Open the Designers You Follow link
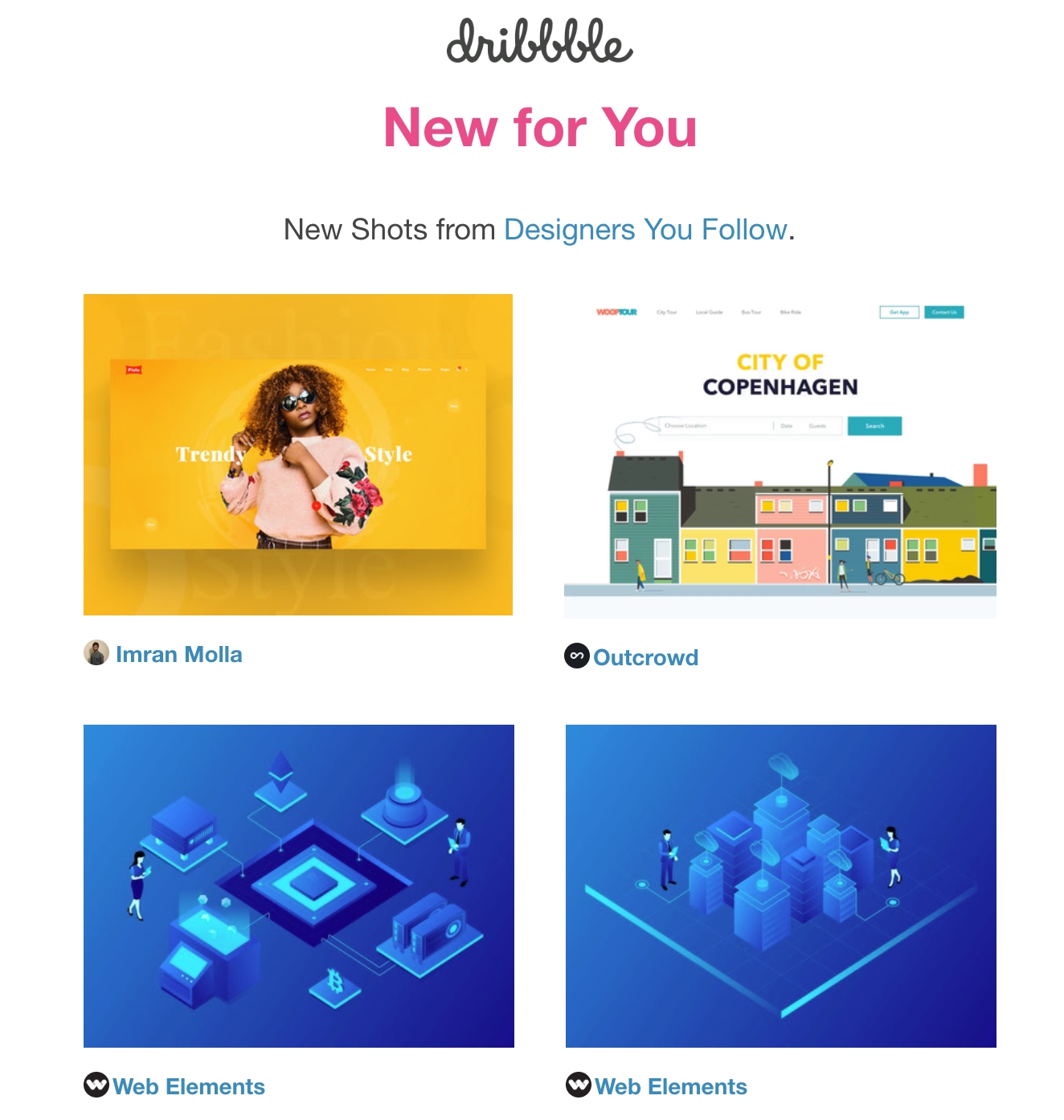1064x1120 pixels. [x=645, y=230]
